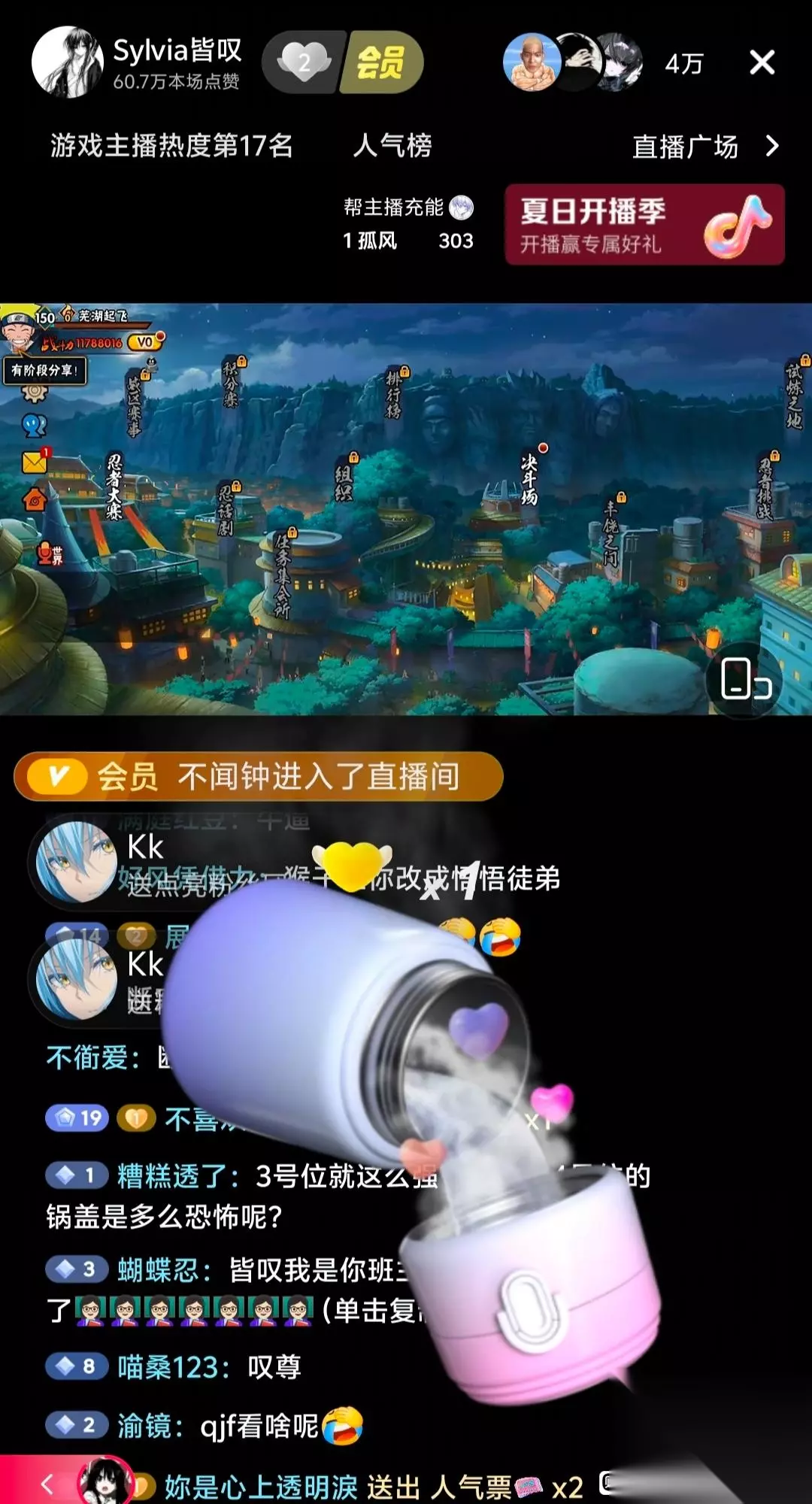Open the 4万 viewer list
This screenshot has width=812, height=1504.
click(683, 64)
